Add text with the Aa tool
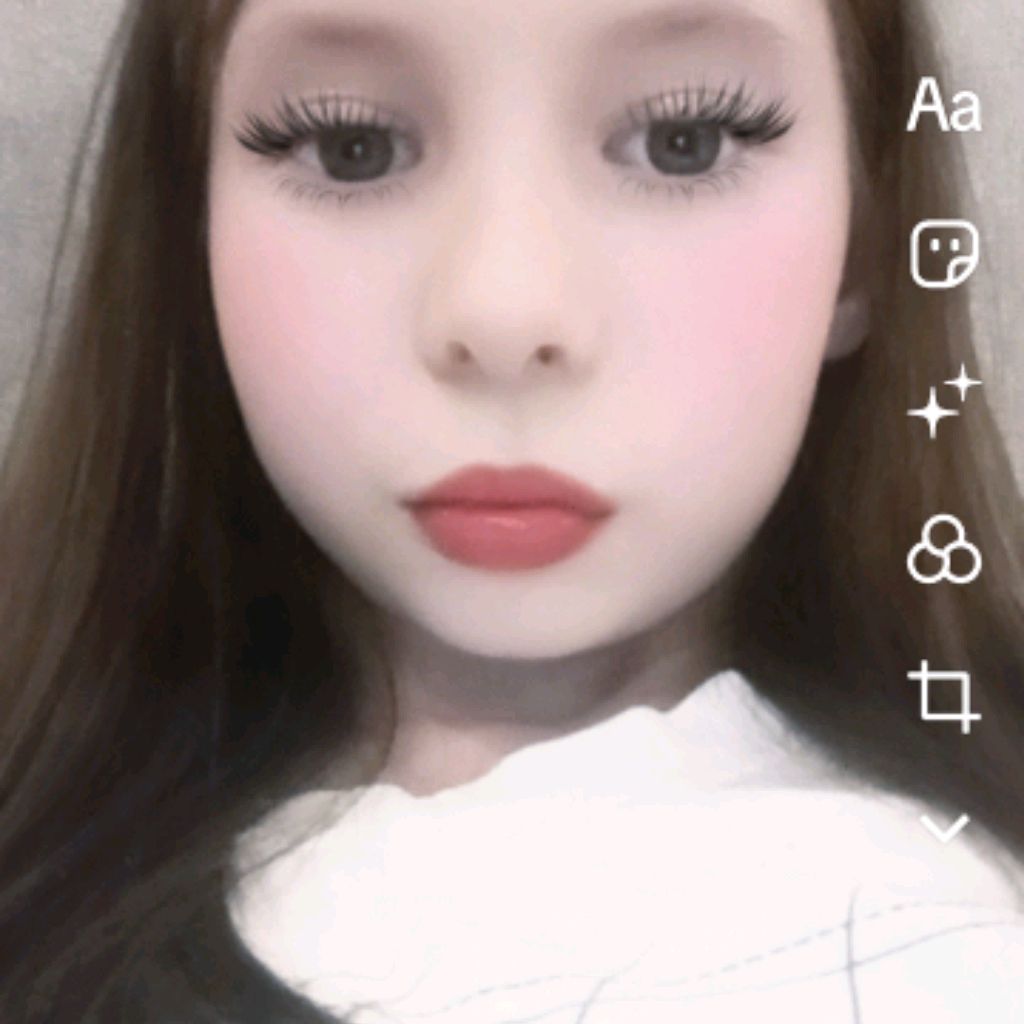This screenshot has width=1024, height=1024. pyautogui.click(x=943, y=106)
